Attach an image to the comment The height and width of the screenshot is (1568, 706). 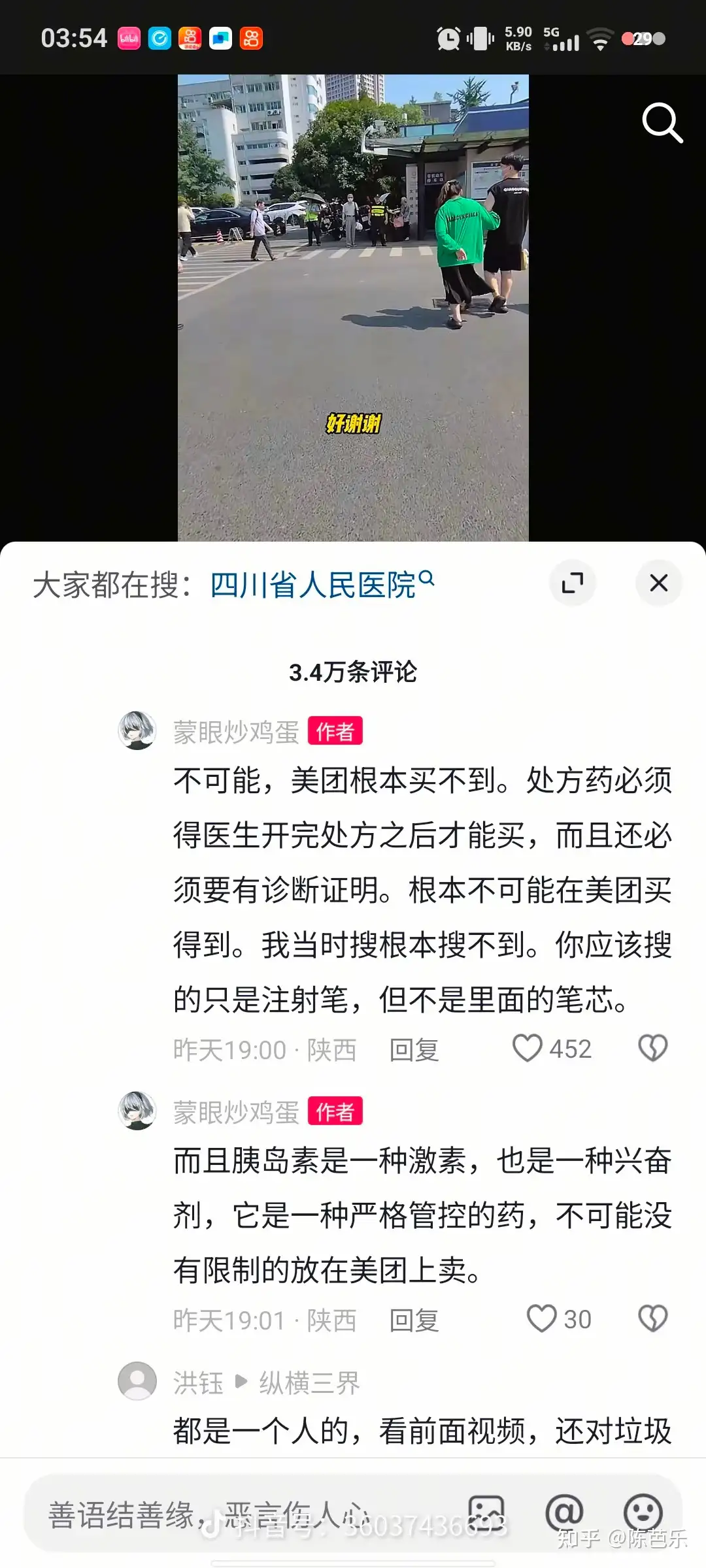click(x=486, y=1513)
